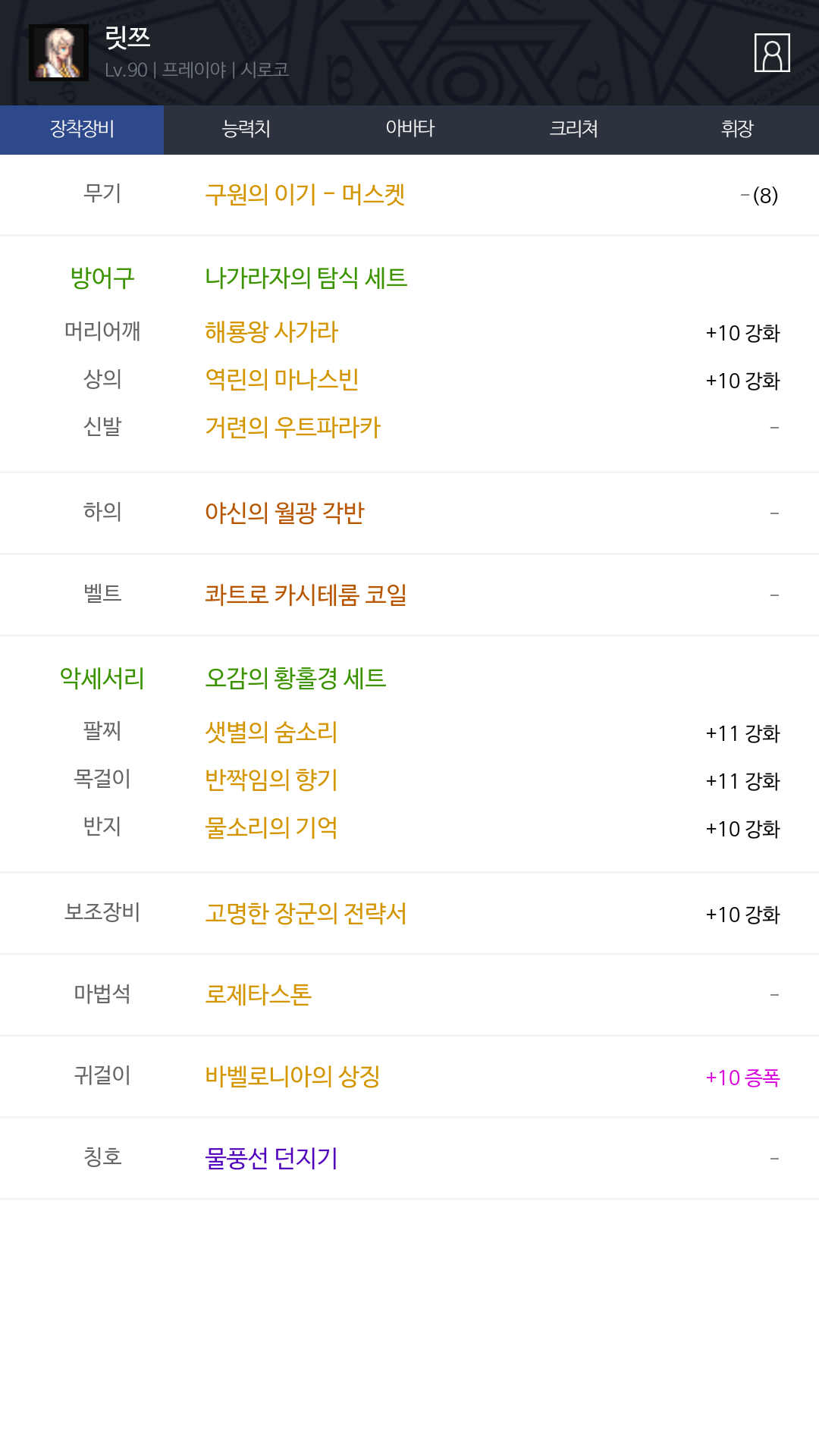Open the 크리쳐 tab
Image resolution: width=819 pixels, height=1456 pixels.
573,129
